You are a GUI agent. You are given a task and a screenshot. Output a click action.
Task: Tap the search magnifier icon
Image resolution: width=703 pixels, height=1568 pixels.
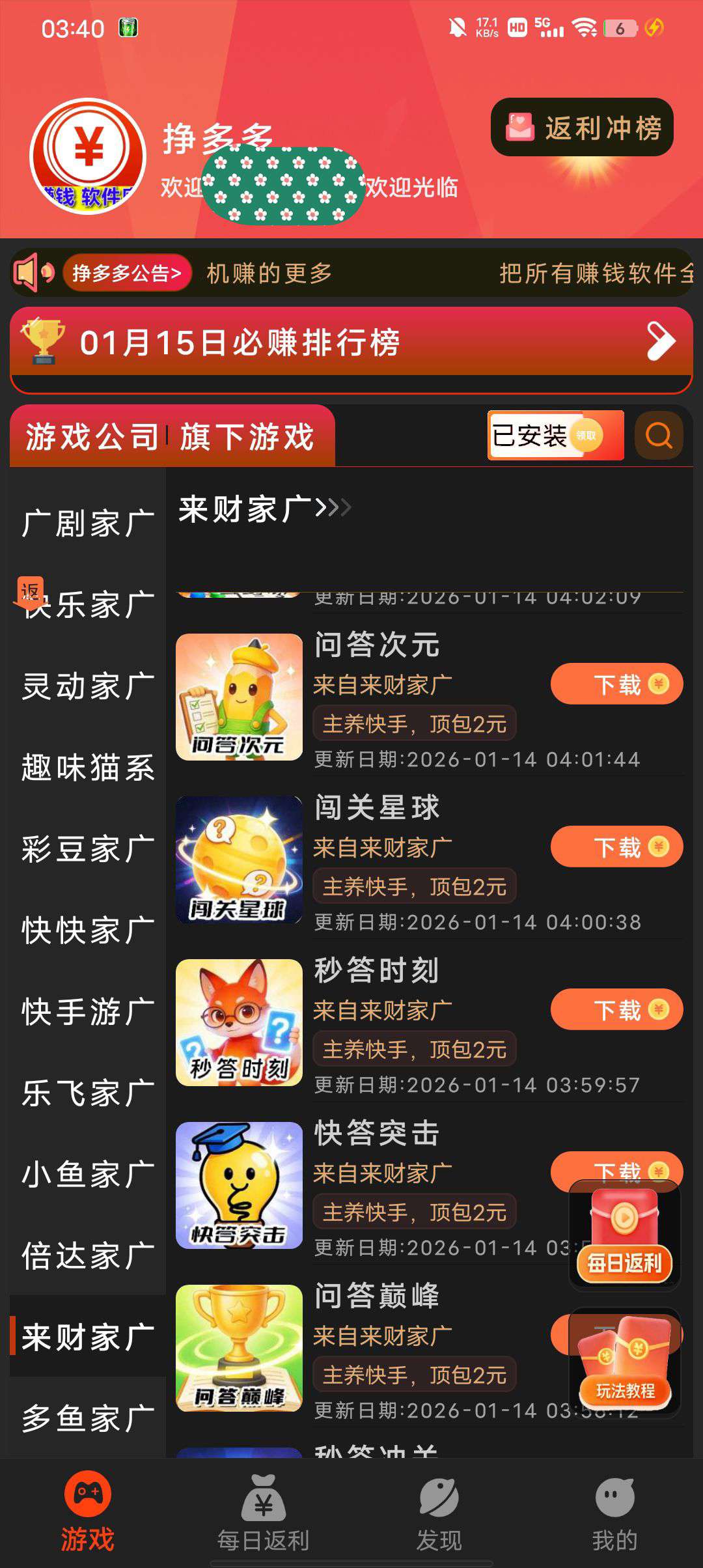pyautogui.click(x=659, y=435)
